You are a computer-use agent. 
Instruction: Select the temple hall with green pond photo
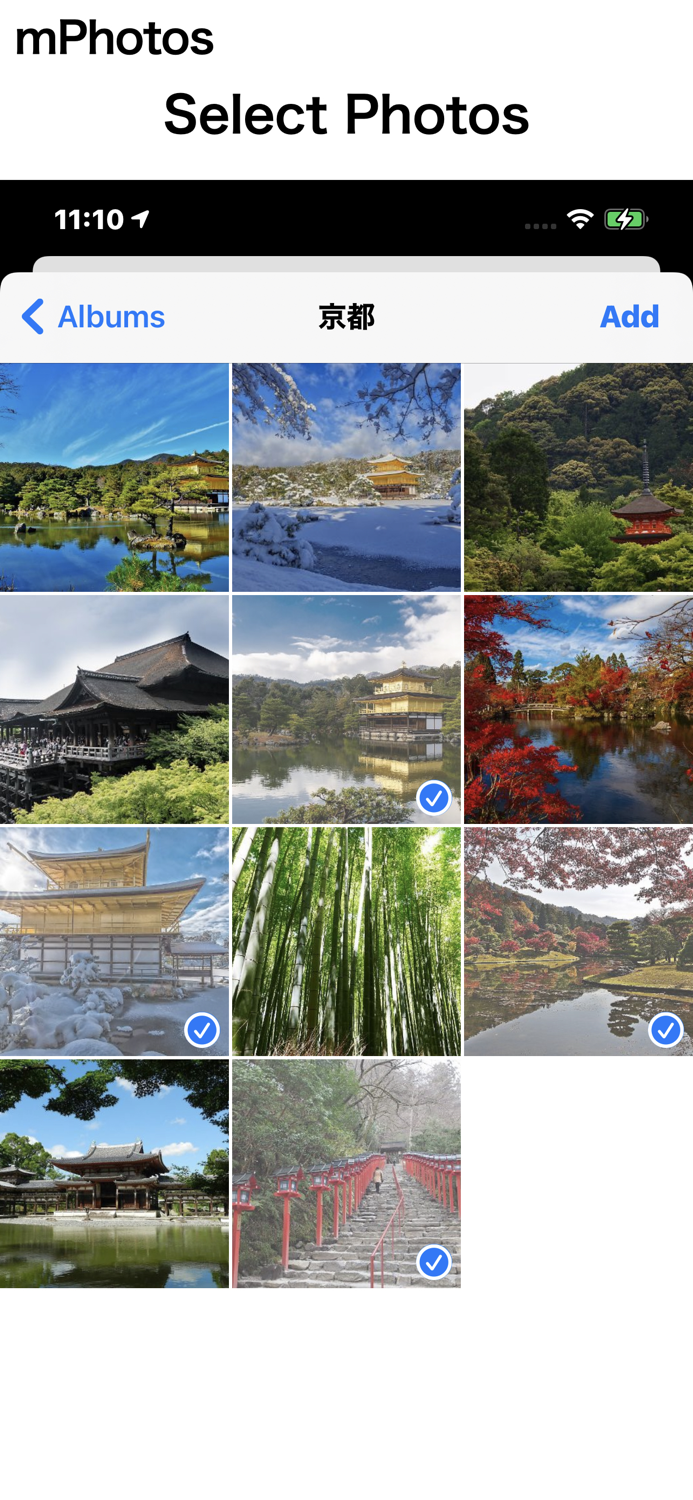114,1173
